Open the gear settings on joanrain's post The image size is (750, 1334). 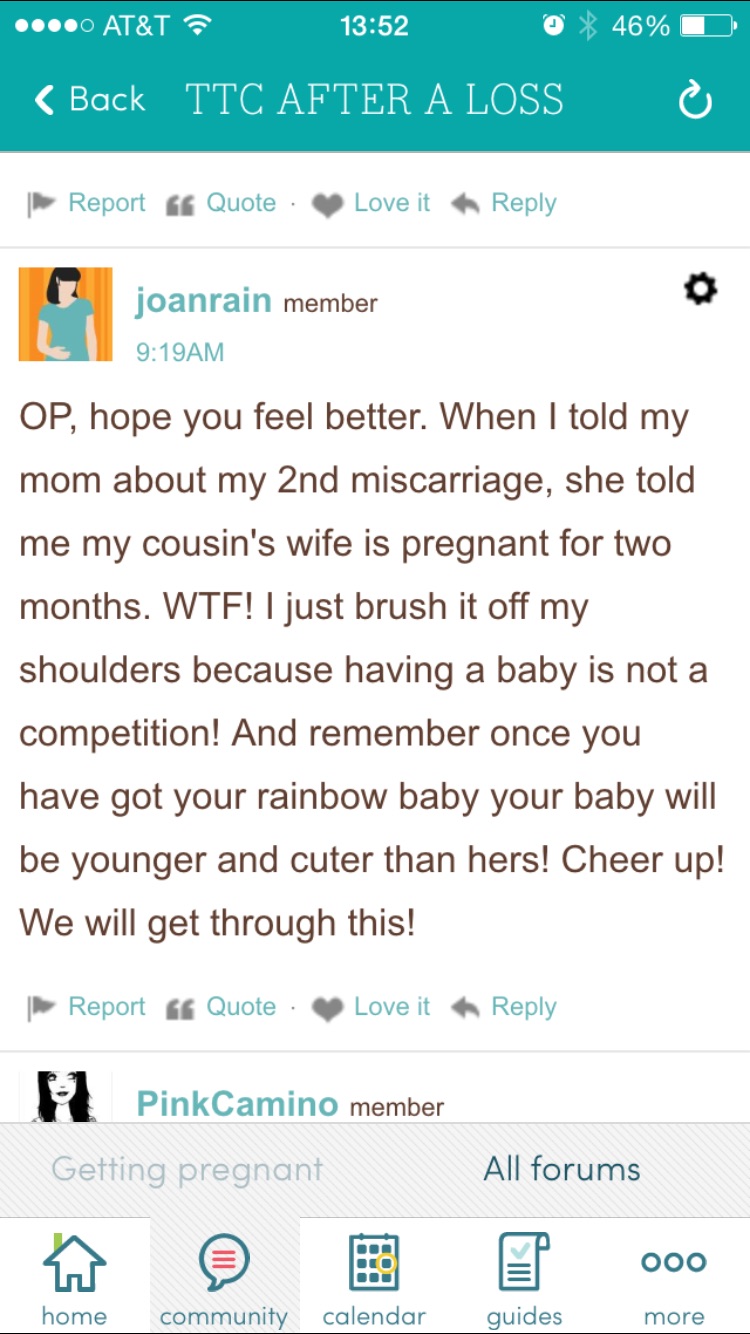tap(700, 290)
